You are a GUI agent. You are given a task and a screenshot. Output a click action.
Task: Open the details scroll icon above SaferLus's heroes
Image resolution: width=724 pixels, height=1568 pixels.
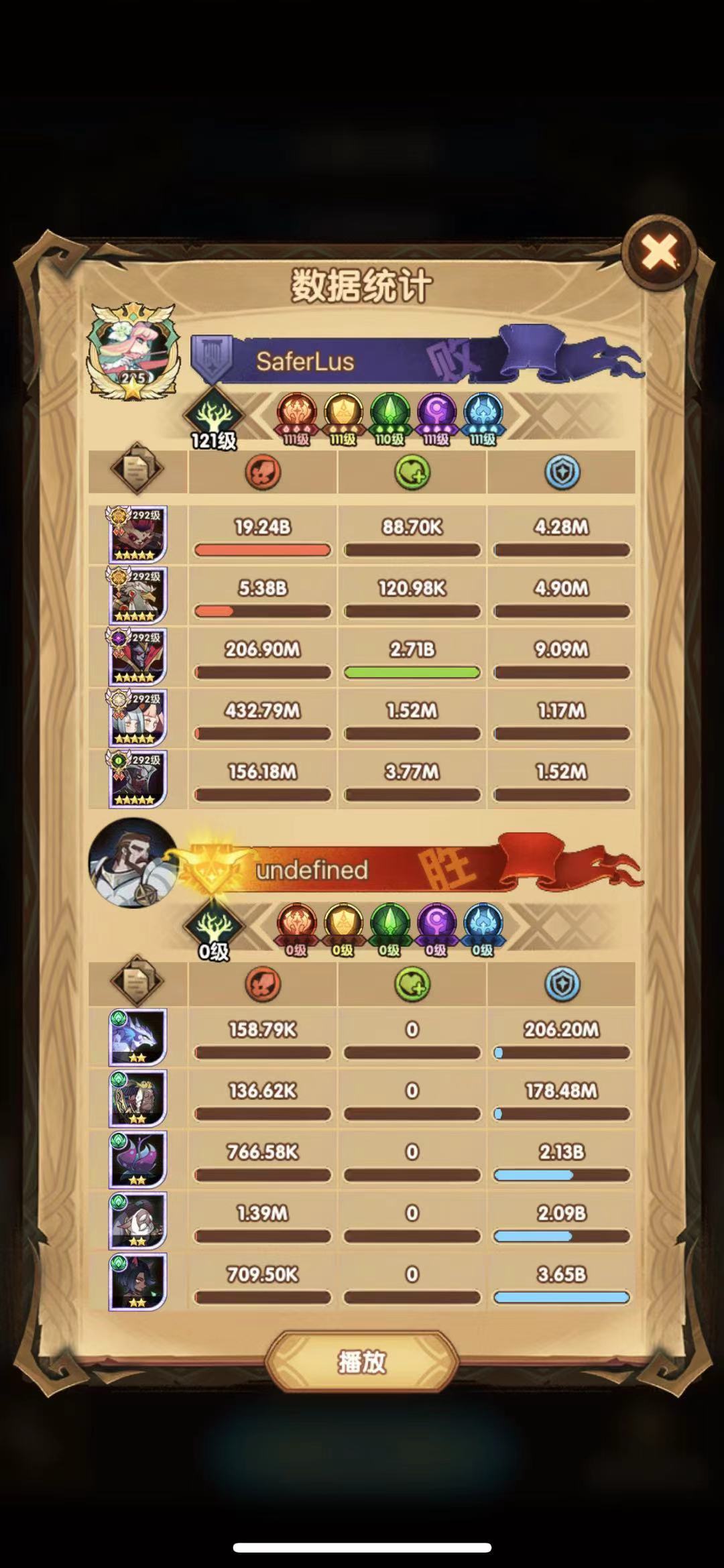click(137, 469)
